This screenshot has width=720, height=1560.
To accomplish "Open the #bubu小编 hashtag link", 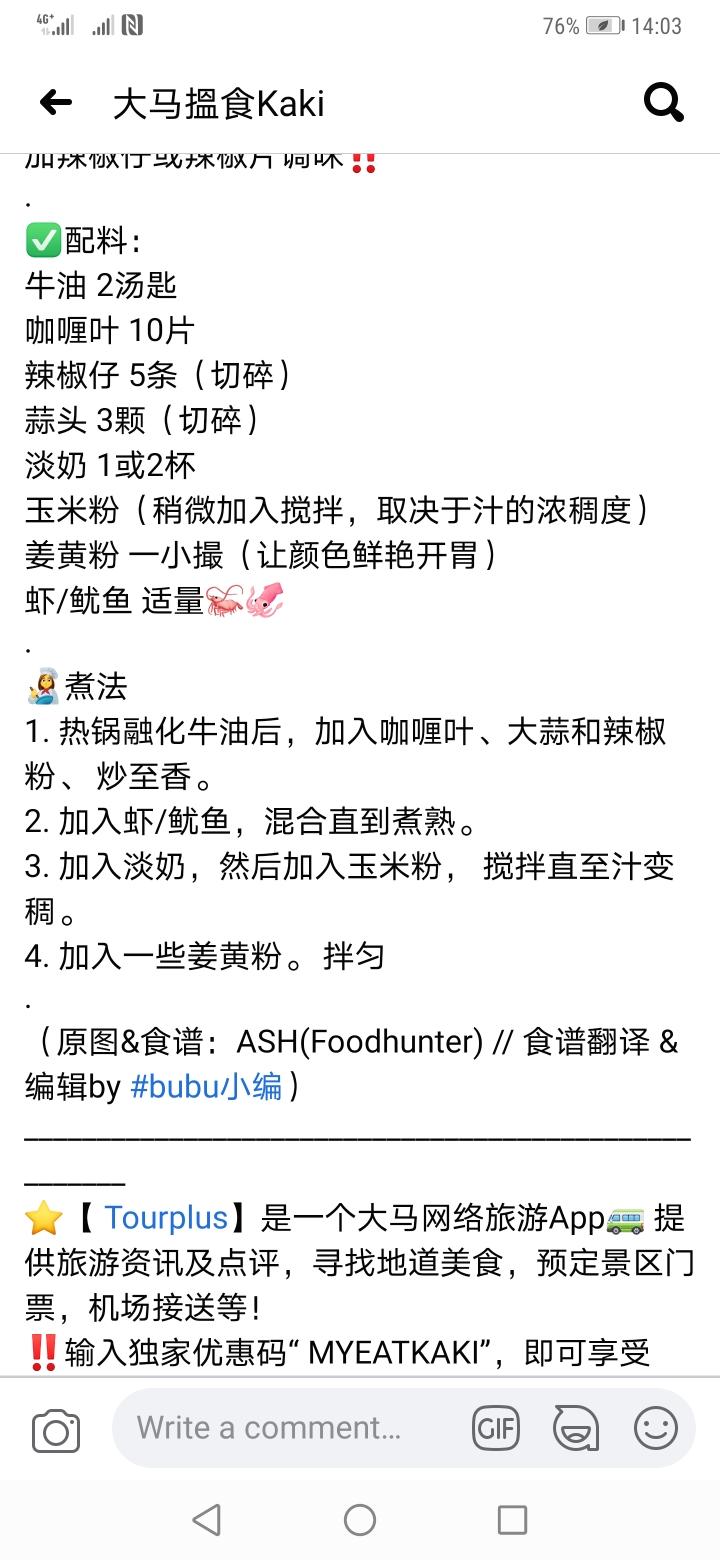I will click(x=206, y=1086).
